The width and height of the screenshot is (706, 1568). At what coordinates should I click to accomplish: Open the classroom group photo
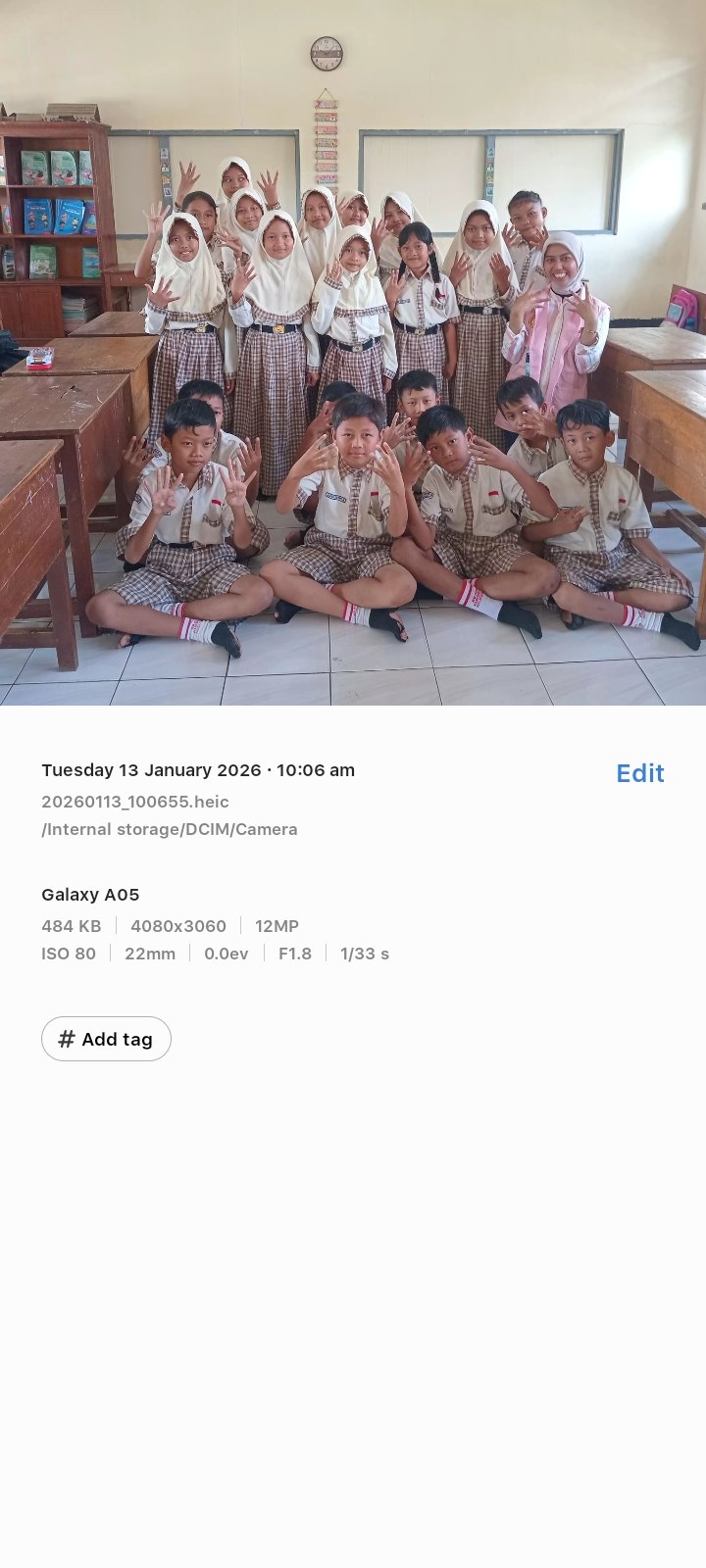[x=353, y=353]
